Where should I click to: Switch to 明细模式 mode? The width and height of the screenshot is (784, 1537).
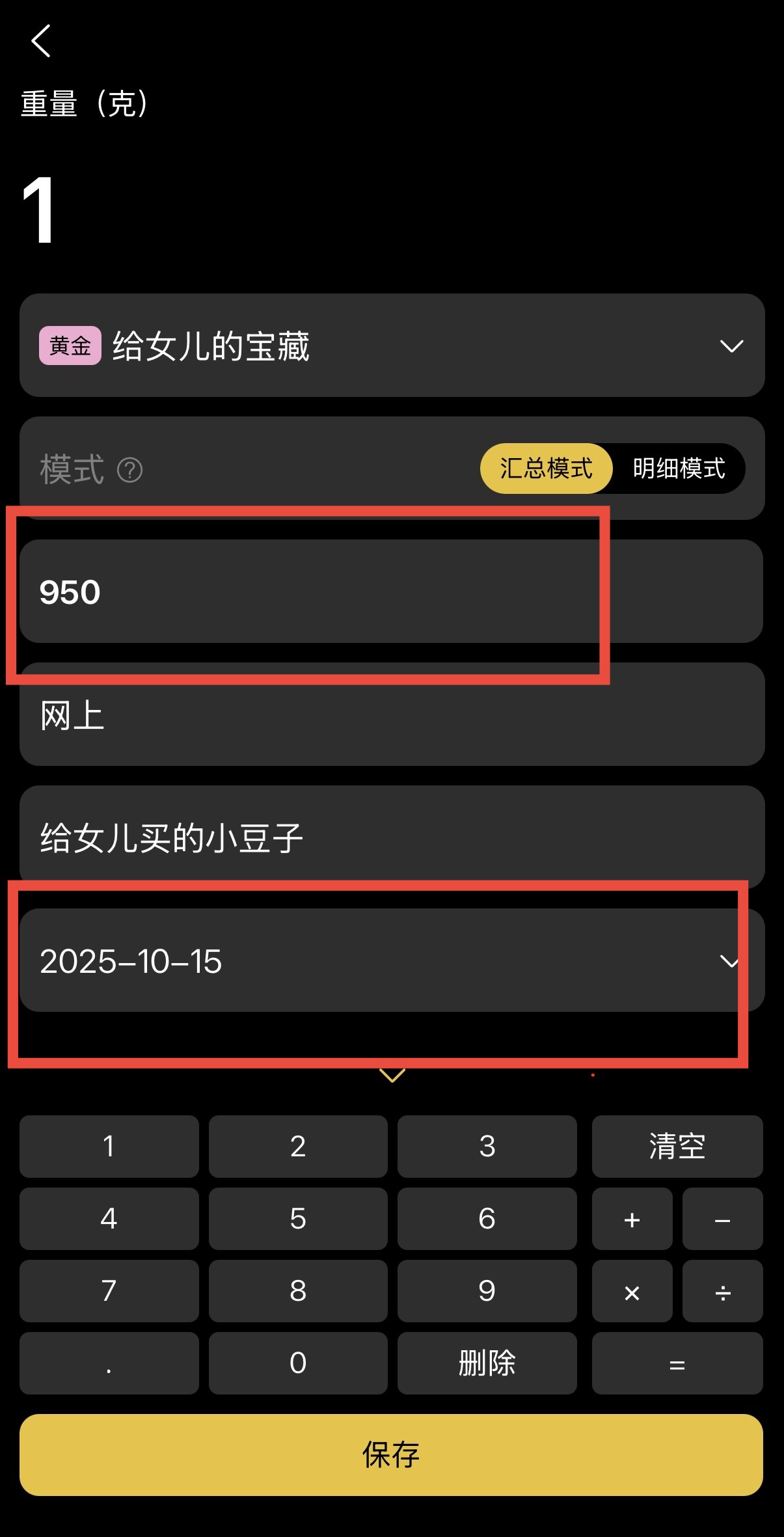679,469
